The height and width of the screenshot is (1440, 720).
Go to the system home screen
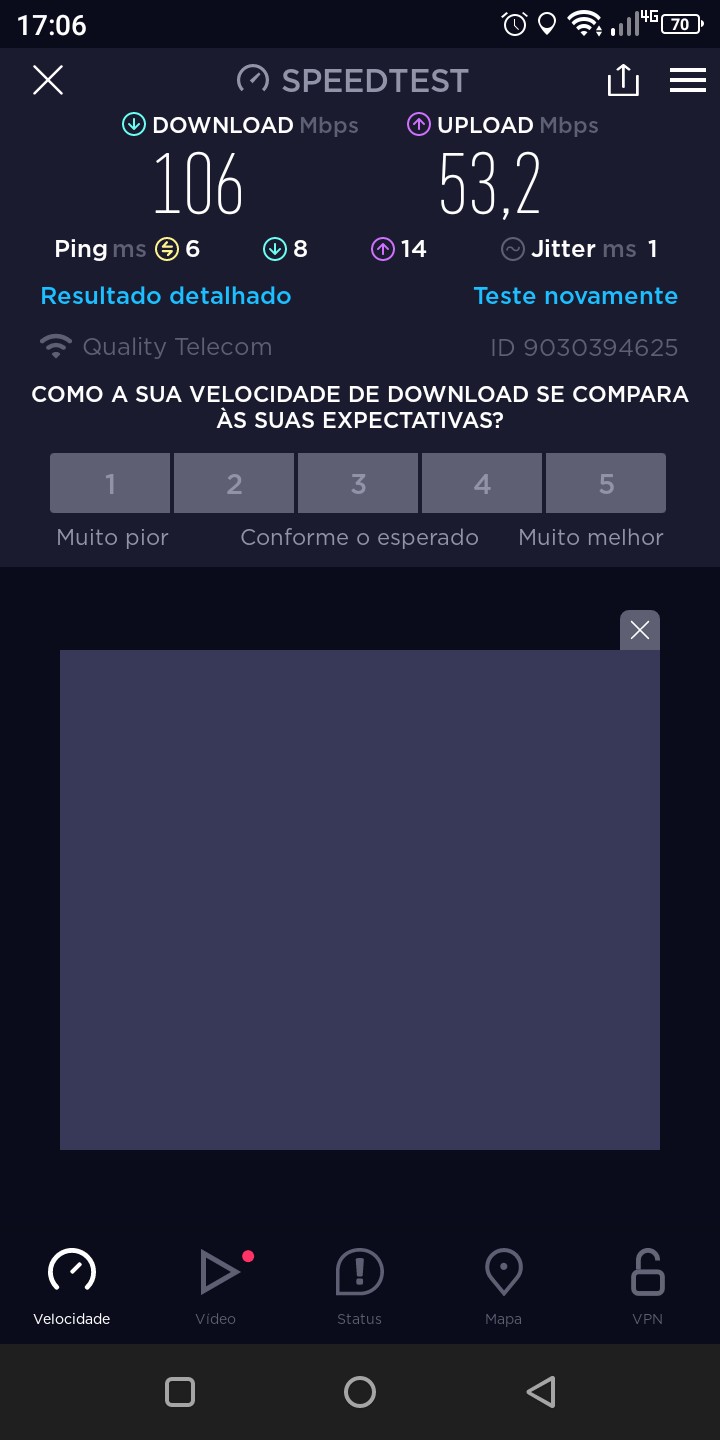360,1391
